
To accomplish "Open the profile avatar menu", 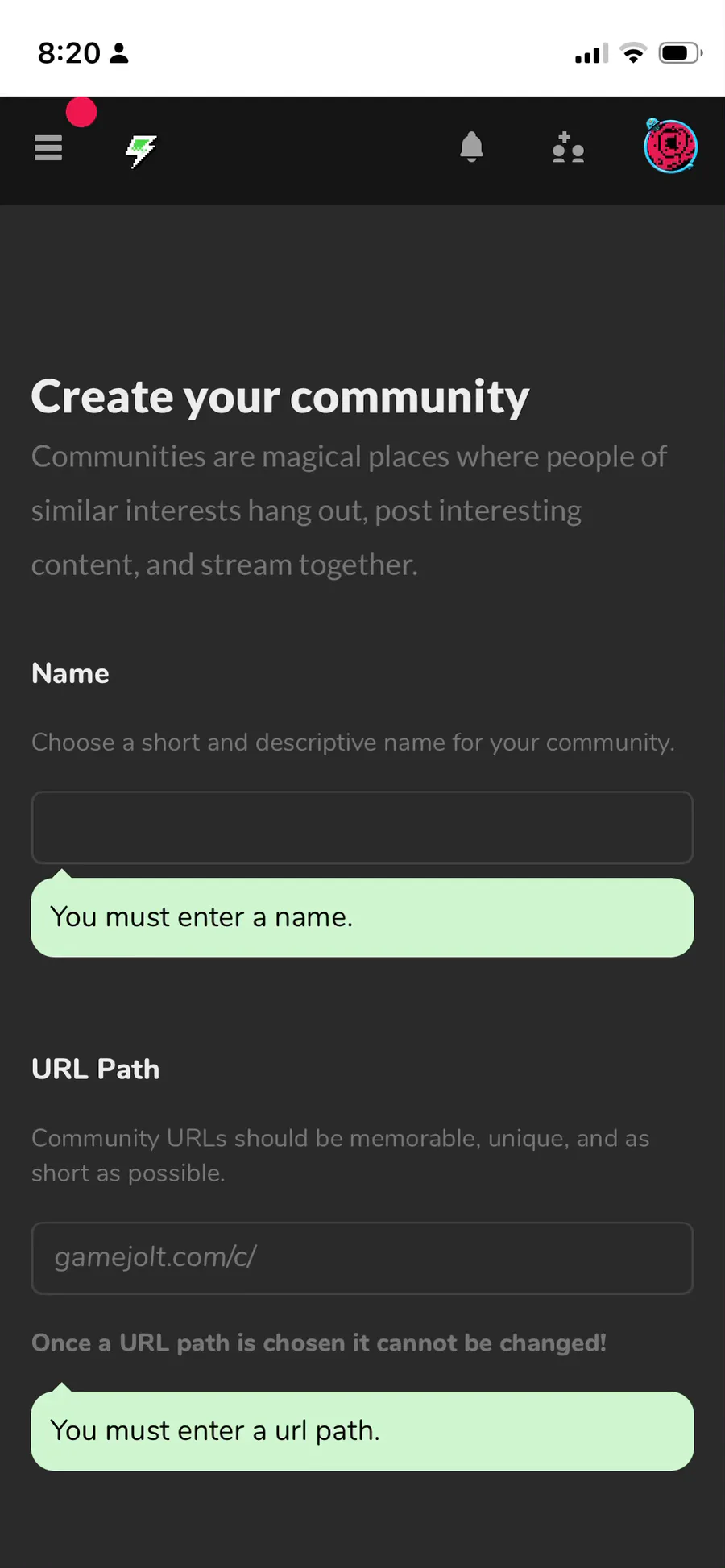I will pos(670,147).
